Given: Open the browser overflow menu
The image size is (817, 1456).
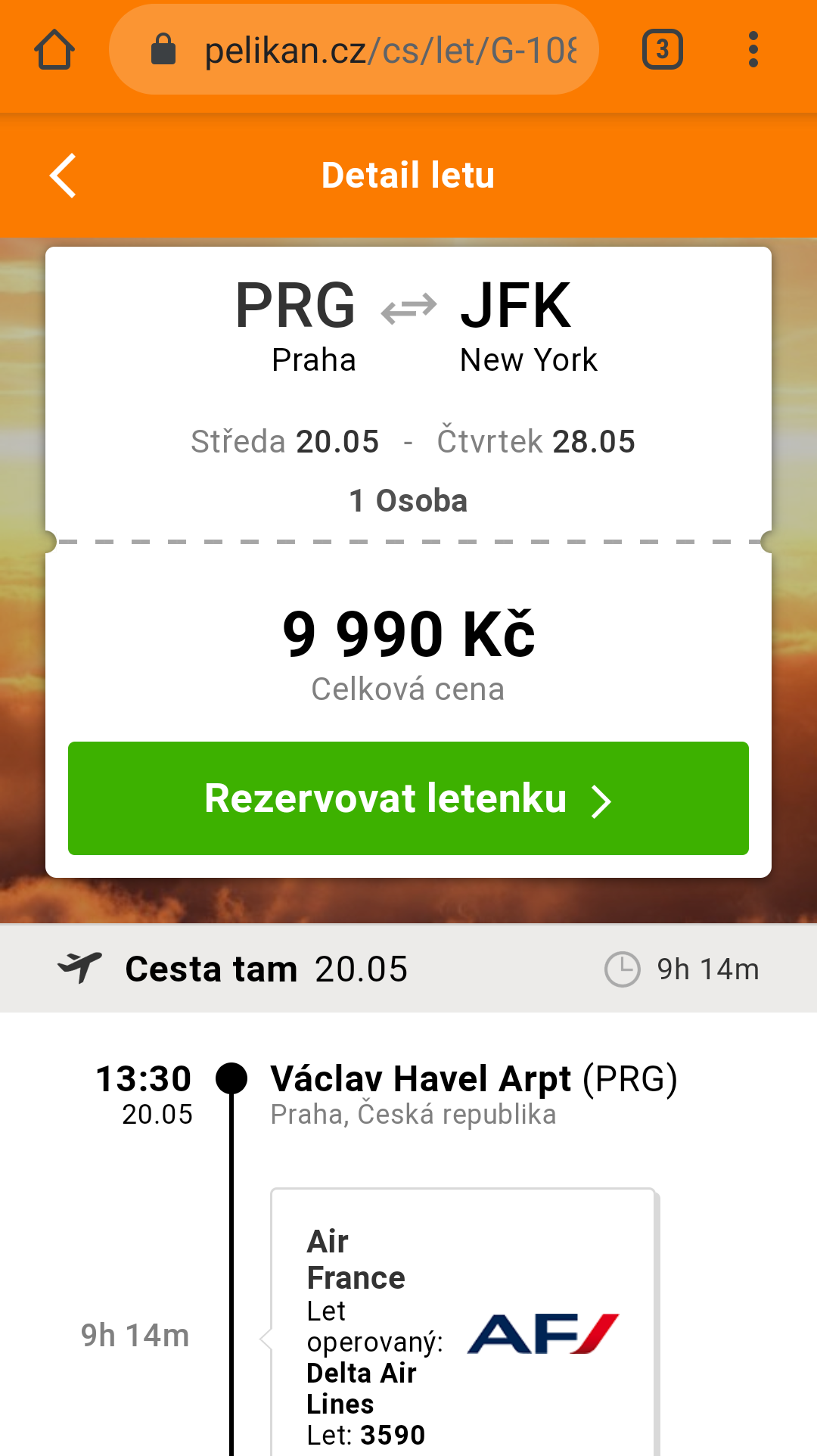Looking at the screenshot, I should (x=753, y=50).
